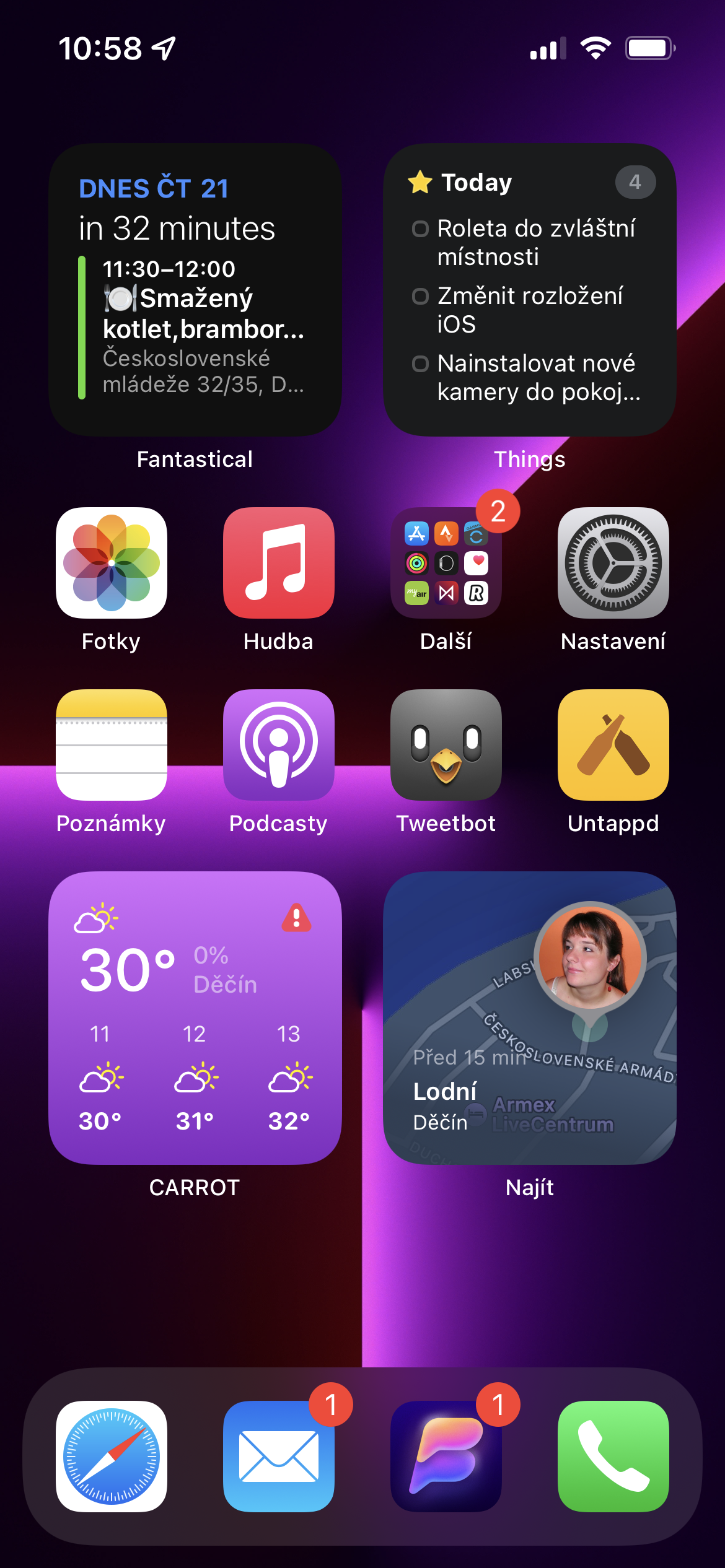Open the CARROT weather widget for Děčín
Screen dimensions: 725x1568
point(195,1017)
